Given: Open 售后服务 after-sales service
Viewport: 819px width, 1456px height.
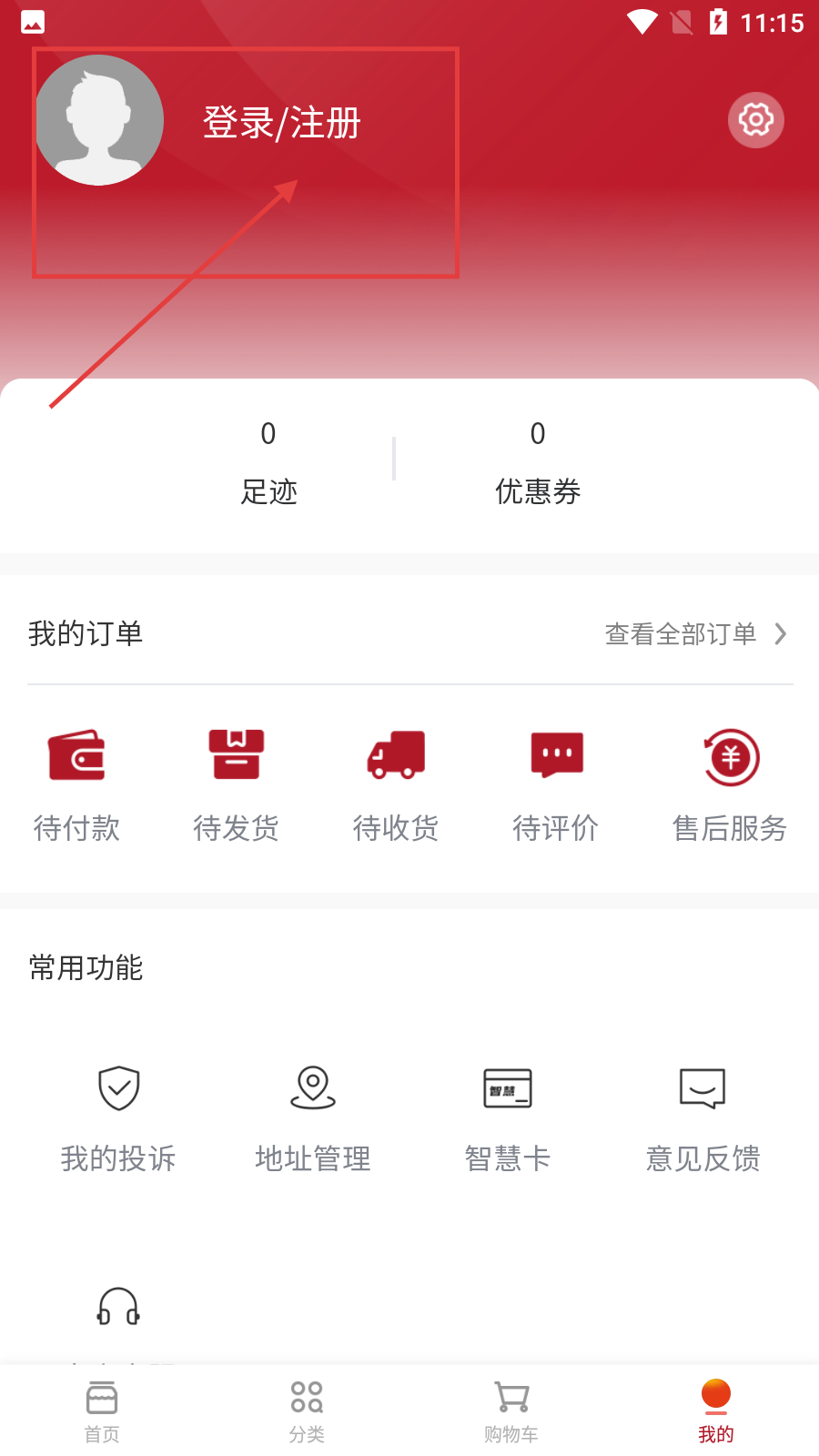Looking at the screenshot, I should [x=730, y=784].
